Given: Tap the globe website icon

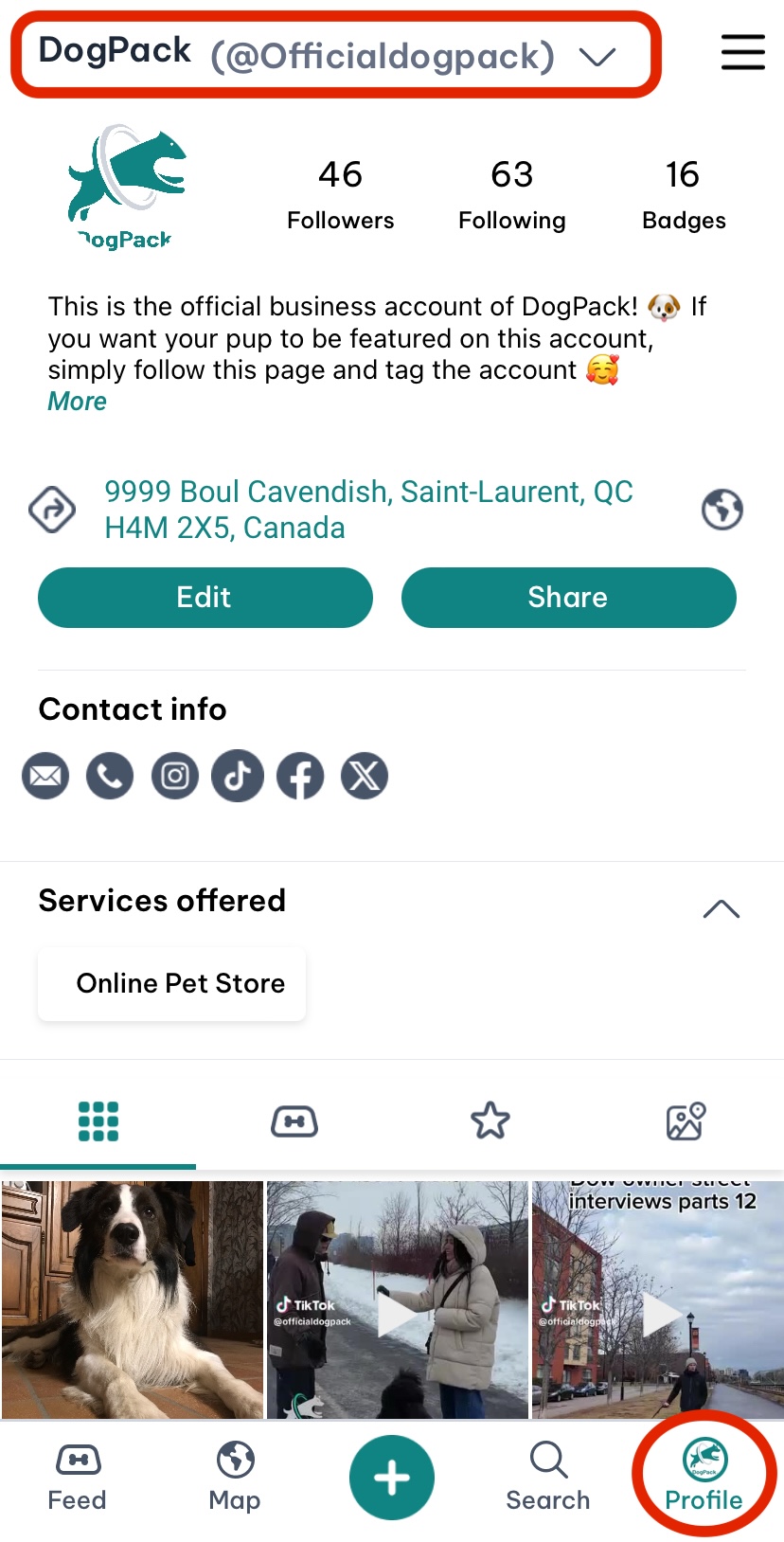Looking at the screenshot, I should click(x=722, y=509).
